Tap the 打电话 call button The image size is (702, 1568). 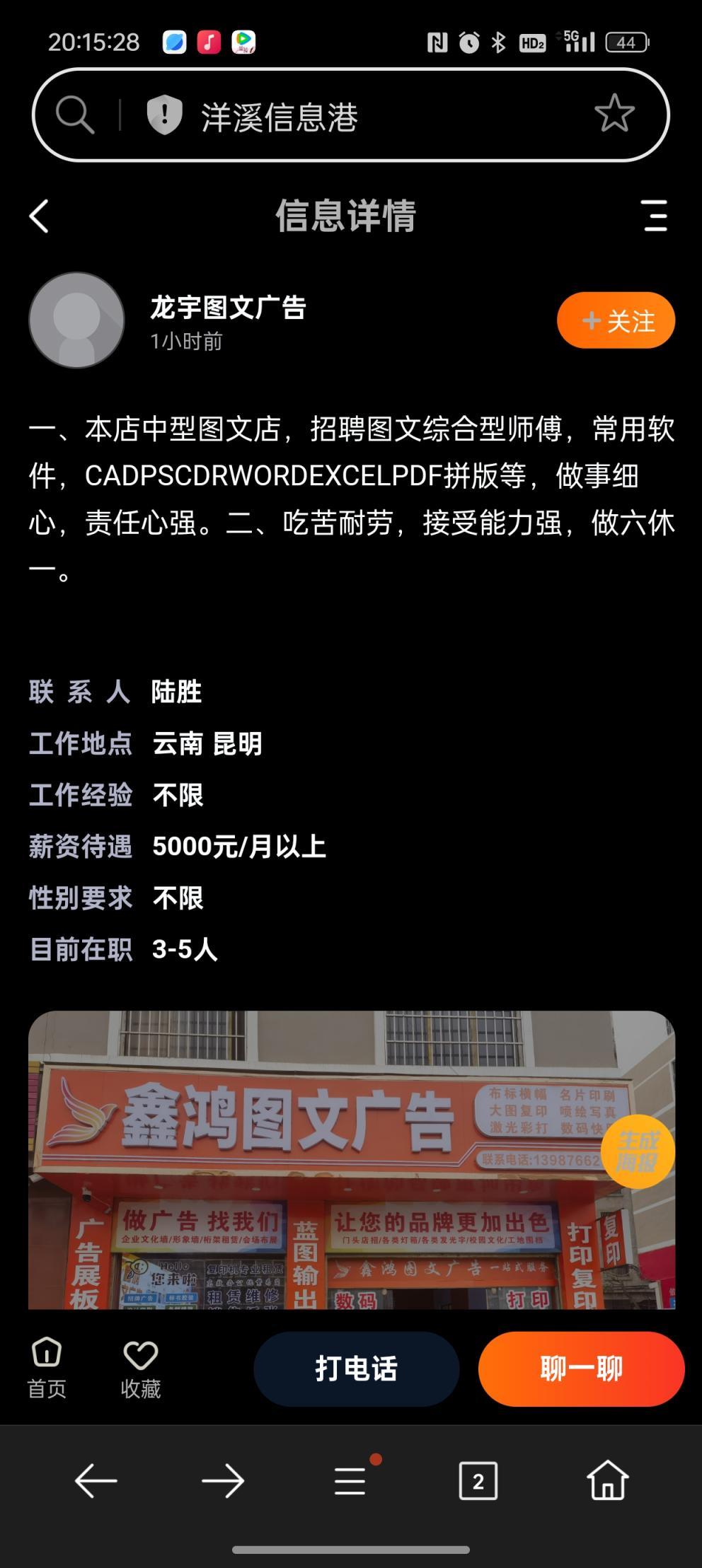coord(356,1369)
